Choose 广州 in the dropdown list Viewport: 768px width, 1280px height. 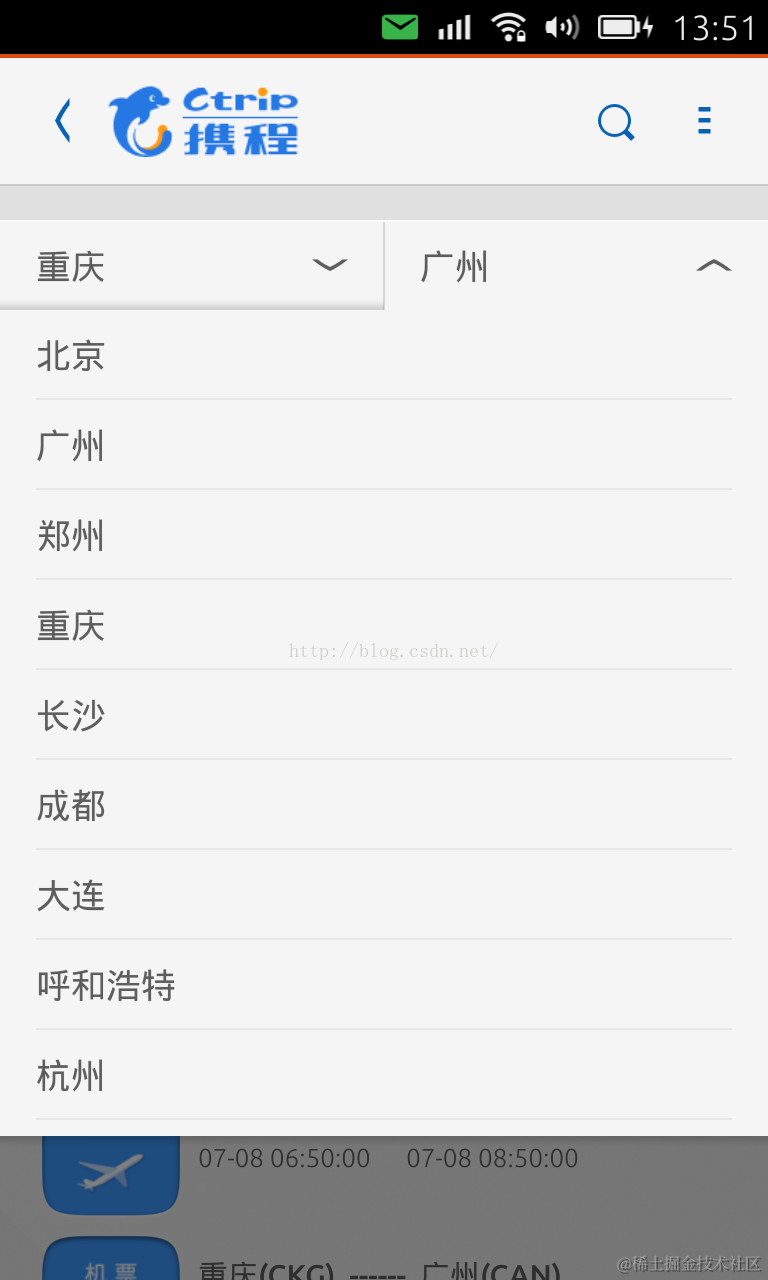click(384, 445)
